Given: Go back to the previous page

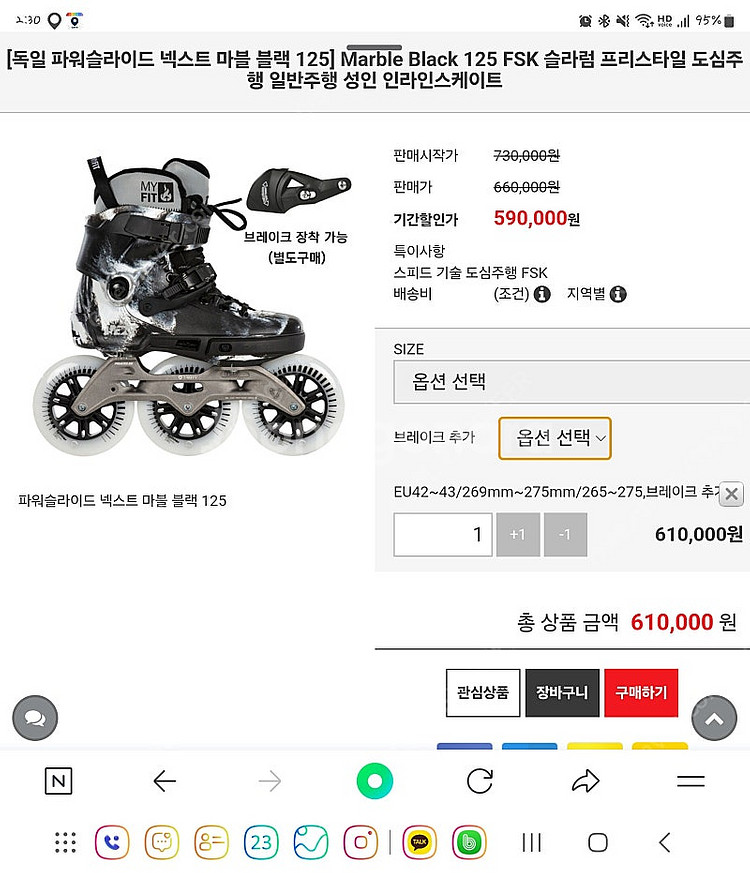Looking at the screenshot, I should (x=164, y=781).
